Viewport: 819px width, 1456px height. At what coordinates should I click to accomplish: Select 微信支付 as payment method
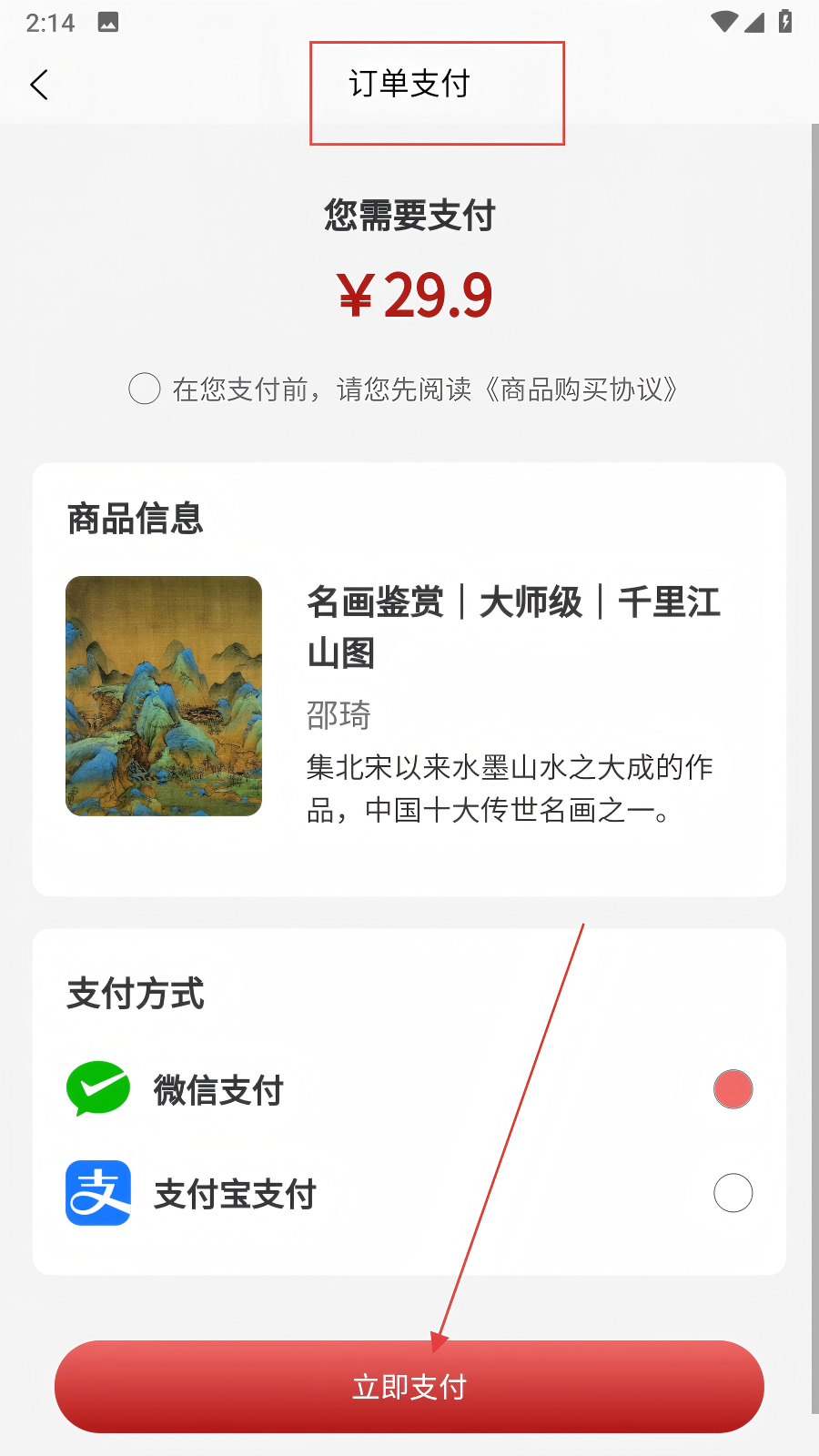tap(733, 1089)
